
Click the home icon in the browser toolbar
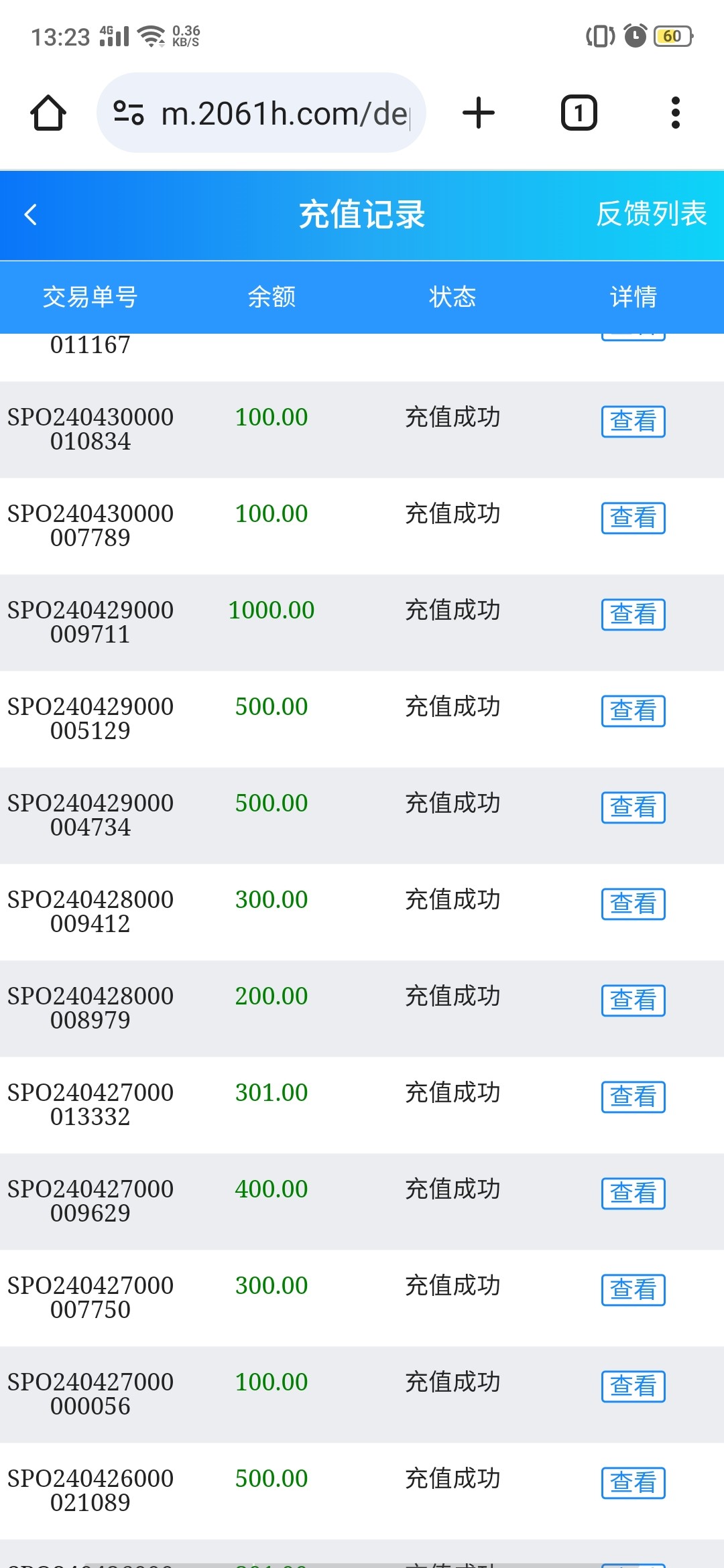coord(48,113)
